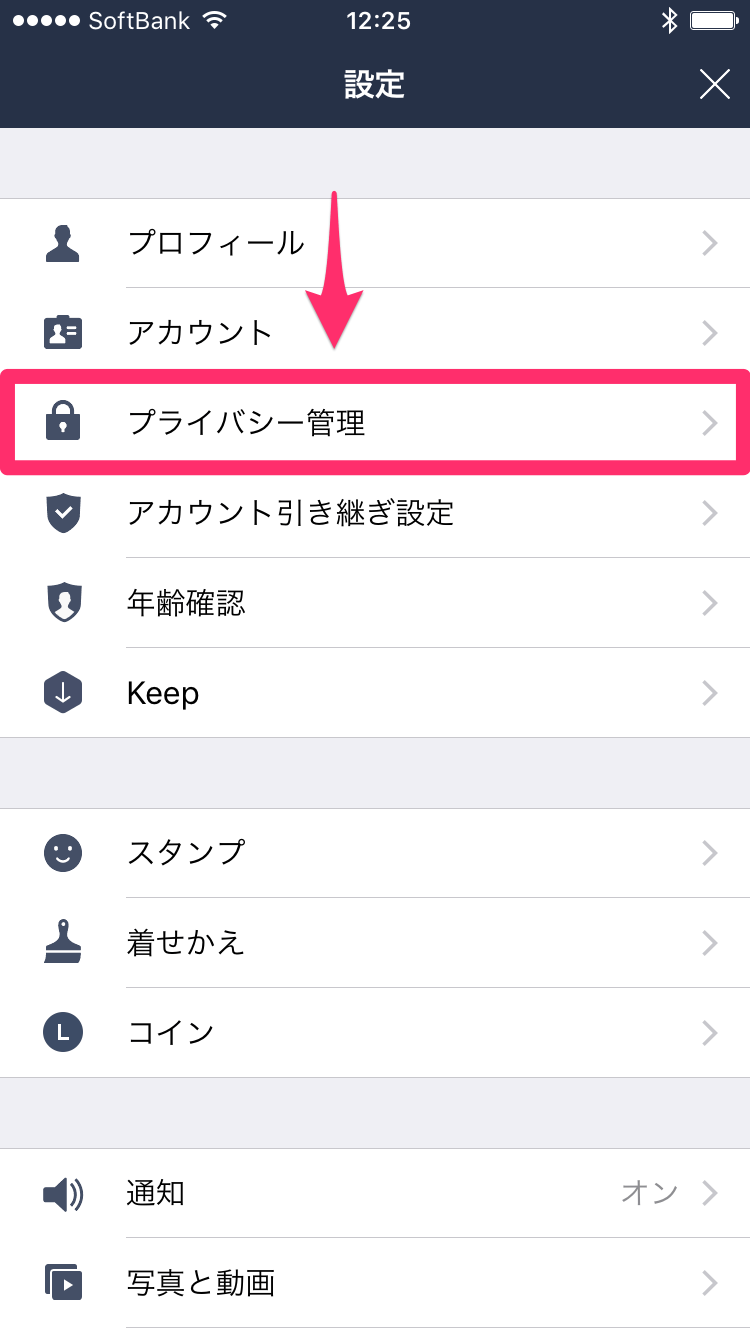Screen dimensions: 750x1334
Task: Click the stamp icon beside 着せかえ
Action: (x=63, y=943)
